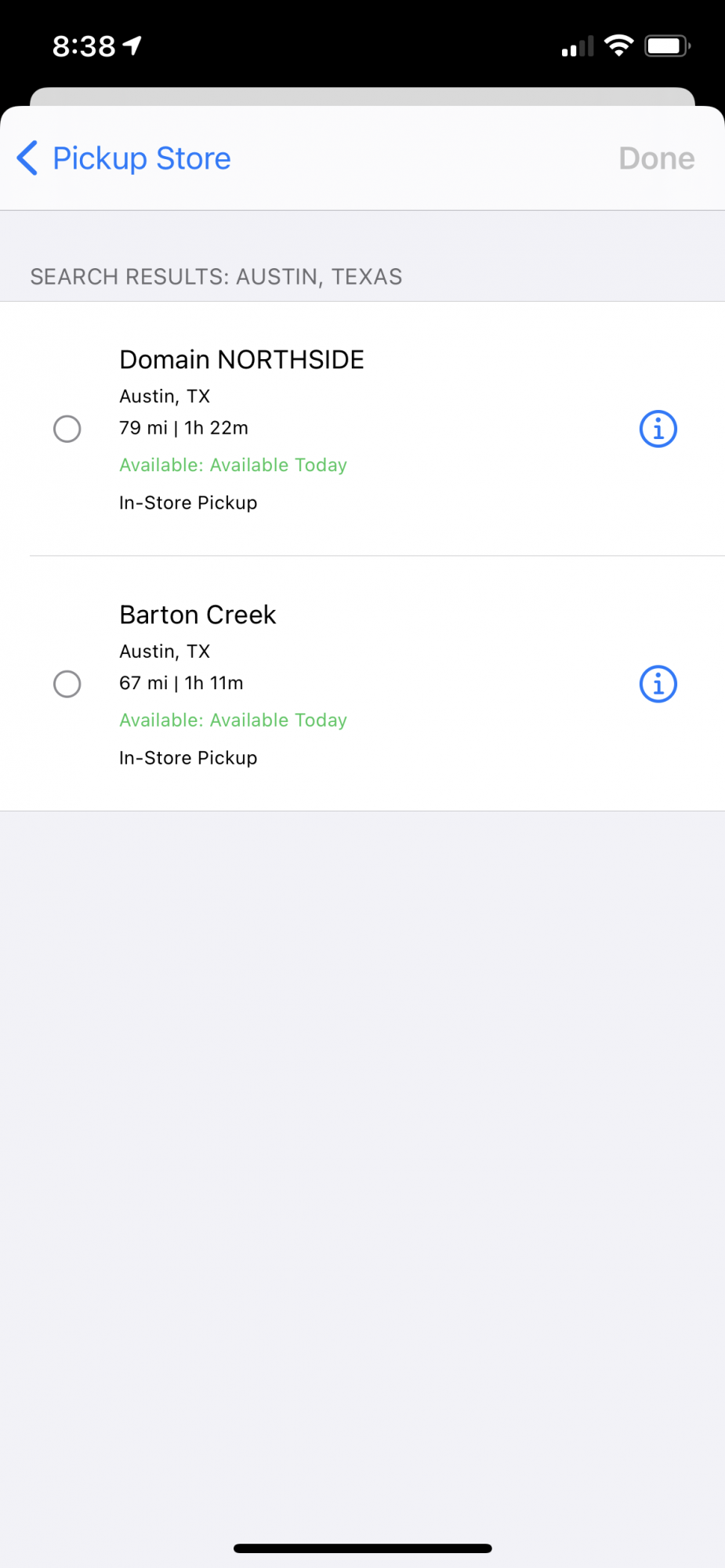The image size is (725, 1568).
Task: Go back to Pickup Store
Action: click(x=124, y=158)
